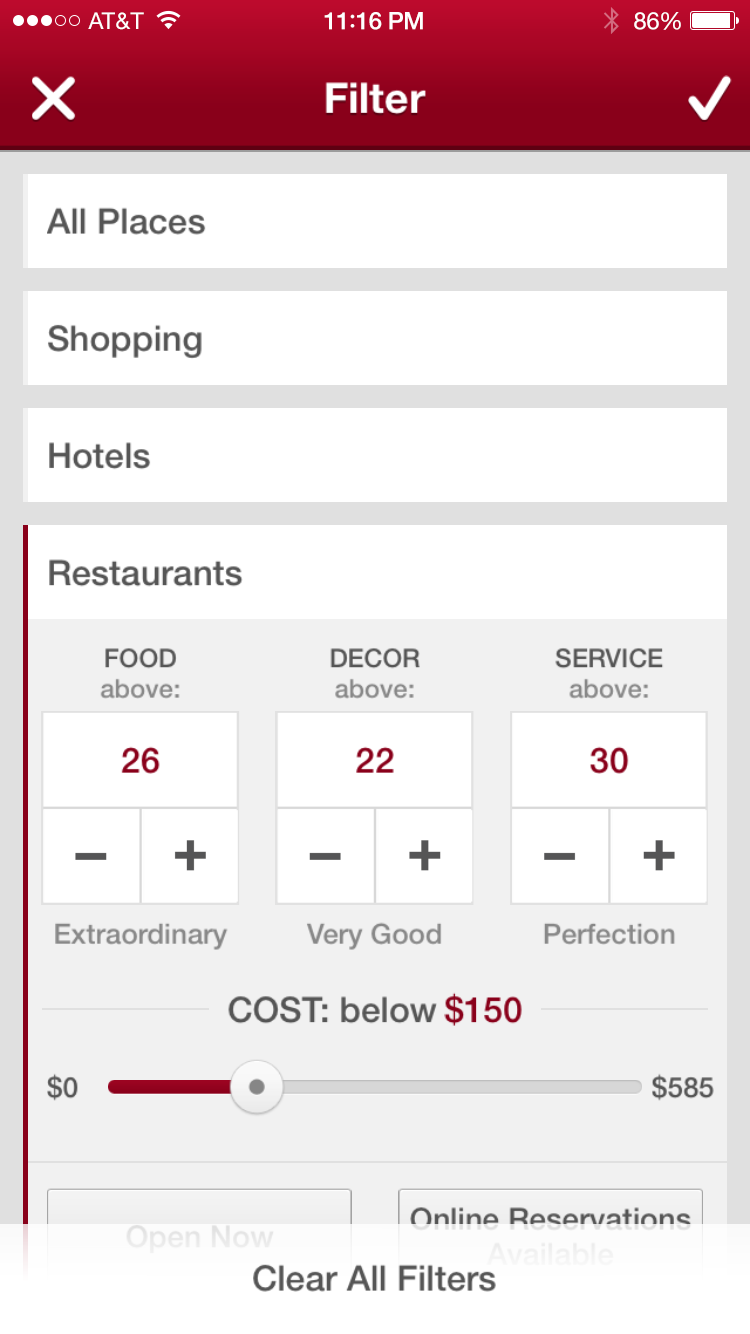750x1334 pixels.
Task: Decrease the SERVICE rating minimum
Action: tap(560, 856)
